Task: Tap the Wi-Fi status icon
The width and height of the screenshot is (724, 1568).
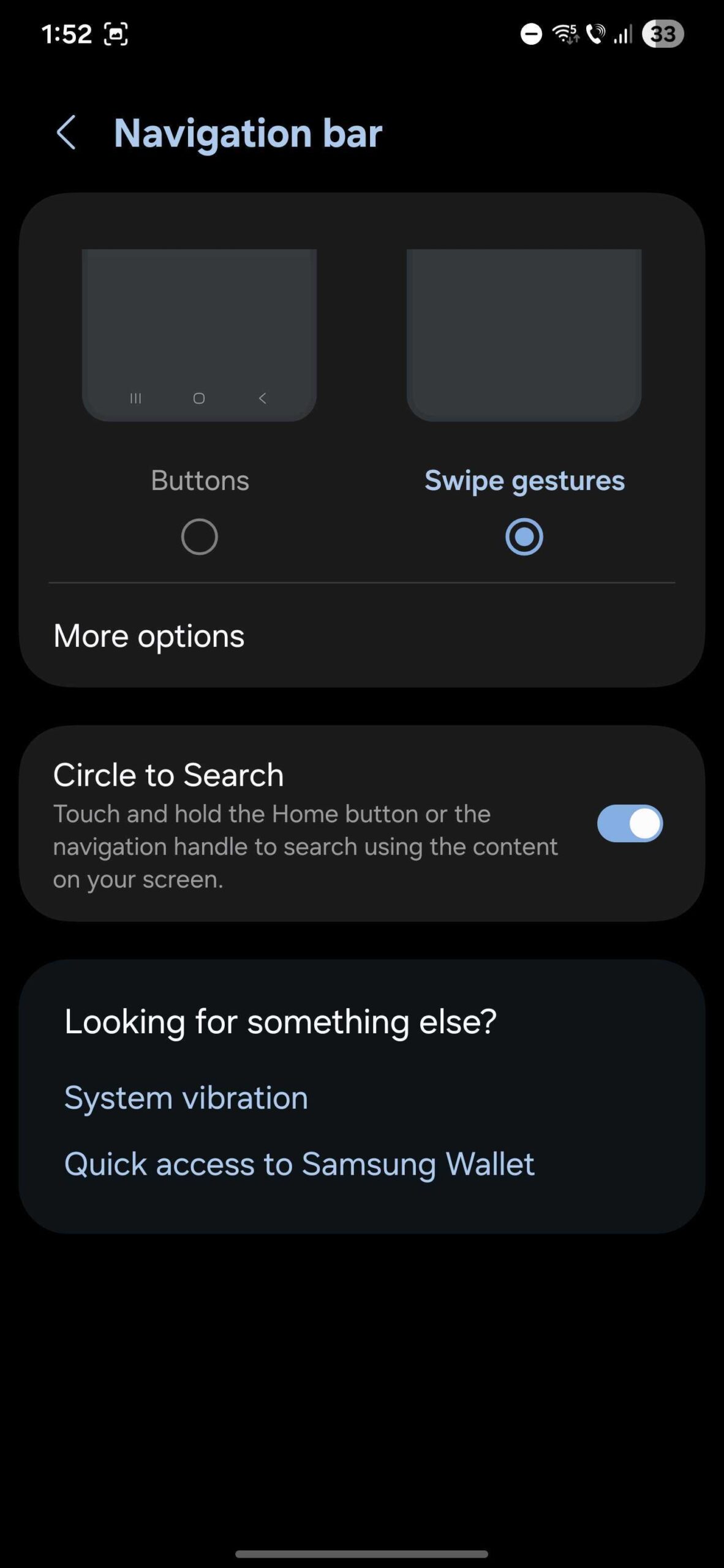Action: point(565,34)
